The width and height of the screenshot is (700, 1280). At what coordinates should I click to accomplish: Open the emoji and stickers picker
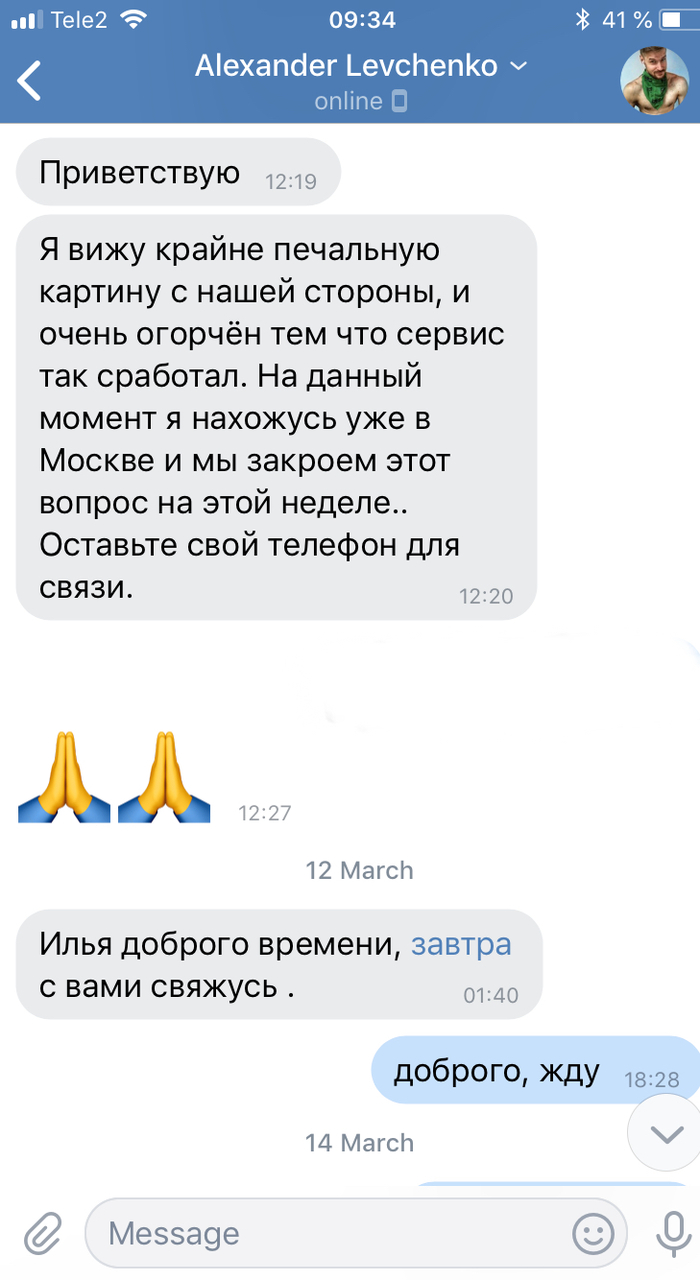(593, 1232)
